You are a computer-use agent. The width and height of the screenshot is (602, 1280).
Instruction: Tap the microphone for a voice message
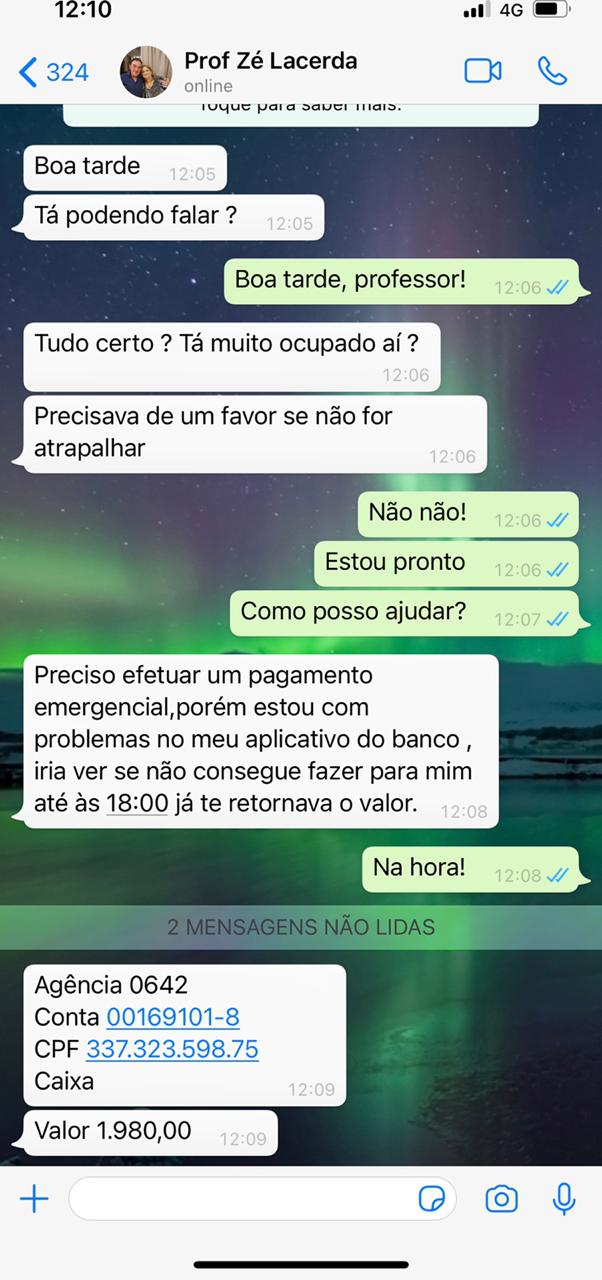tap(564, 1198)
